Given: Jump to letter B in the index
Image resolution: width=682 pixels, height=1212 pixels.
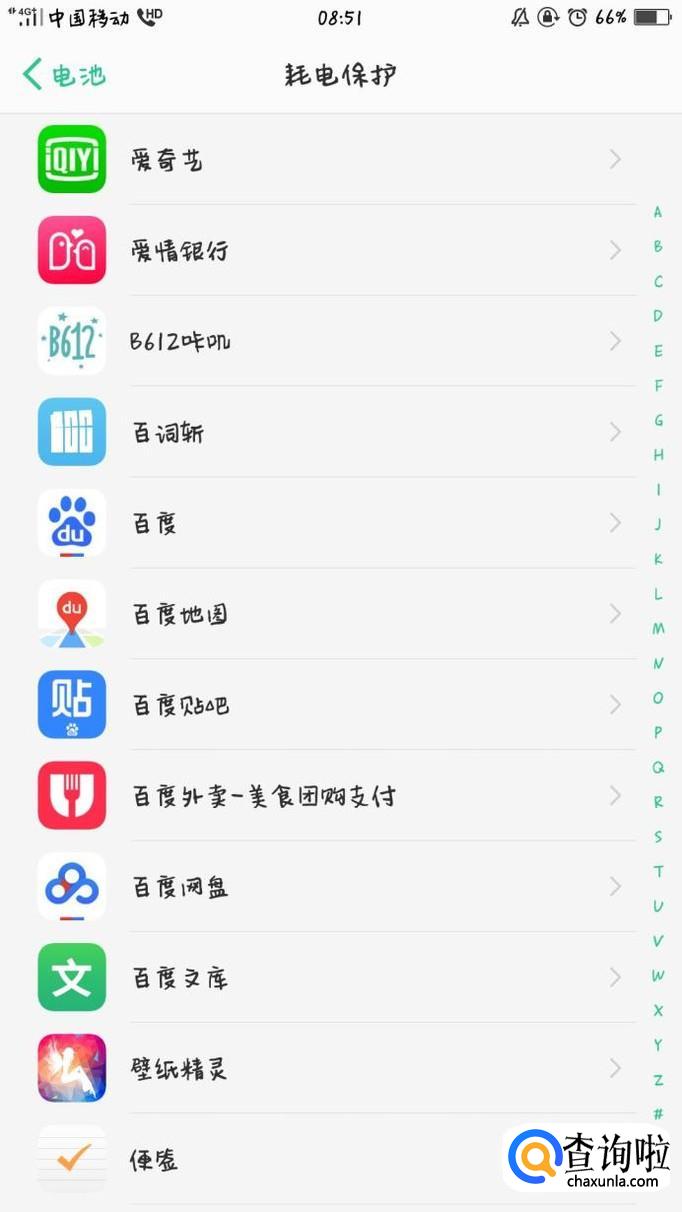Looking at the screenshot, I should pos(658,247).
